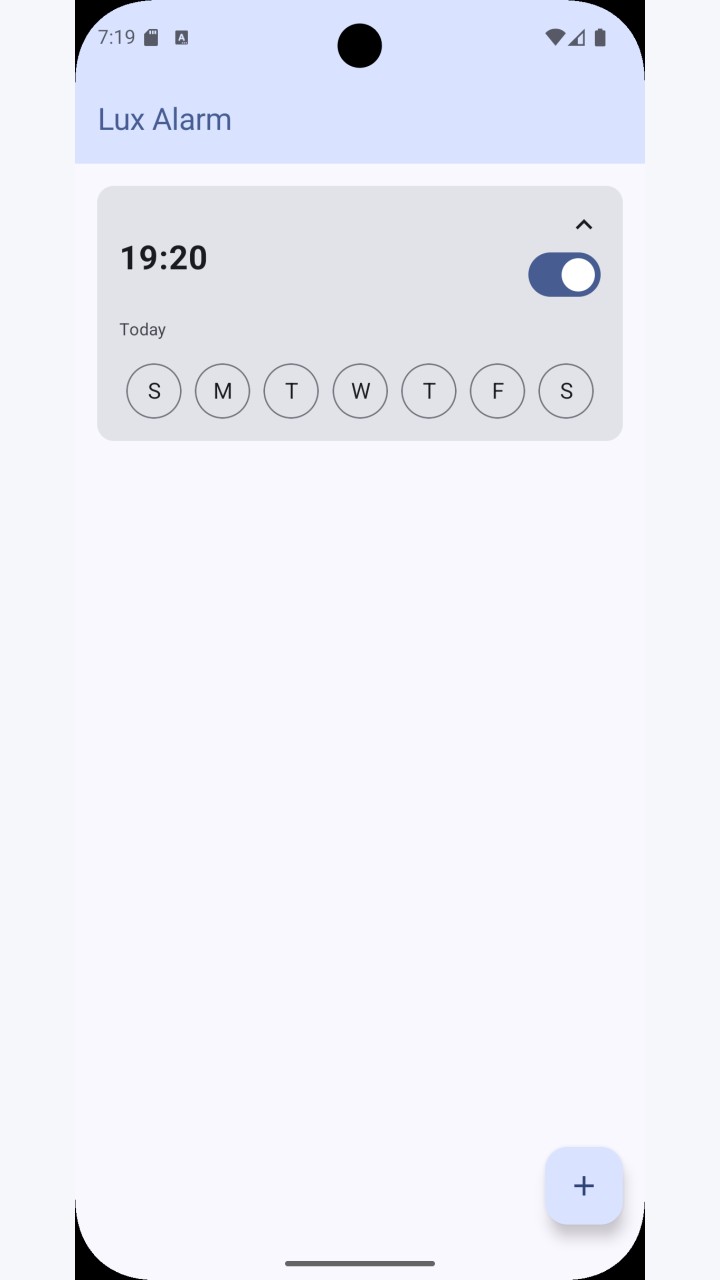Select the Monday day circle

point(222,391)
